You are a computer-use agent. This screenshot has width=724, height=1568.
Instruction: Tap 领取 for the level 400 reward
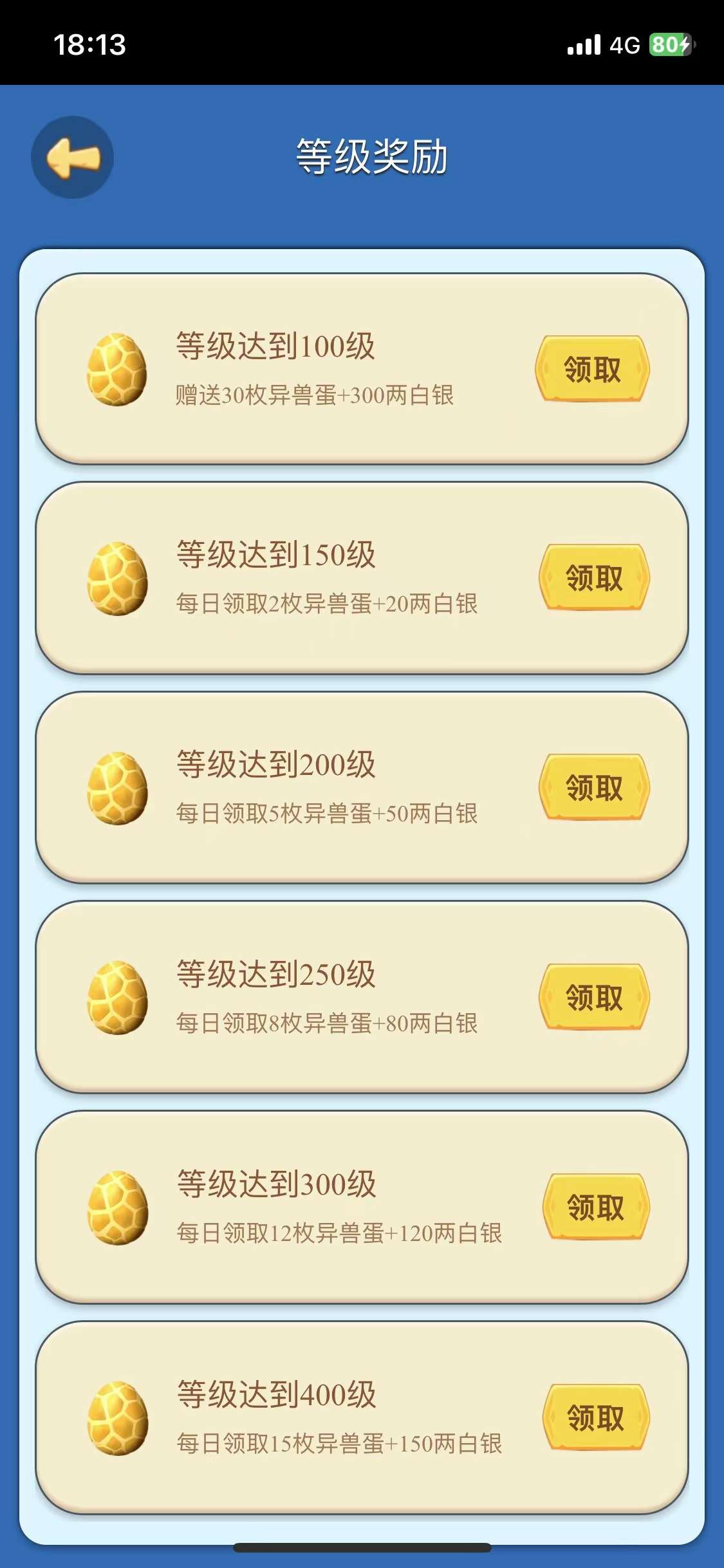[596, 1417]
